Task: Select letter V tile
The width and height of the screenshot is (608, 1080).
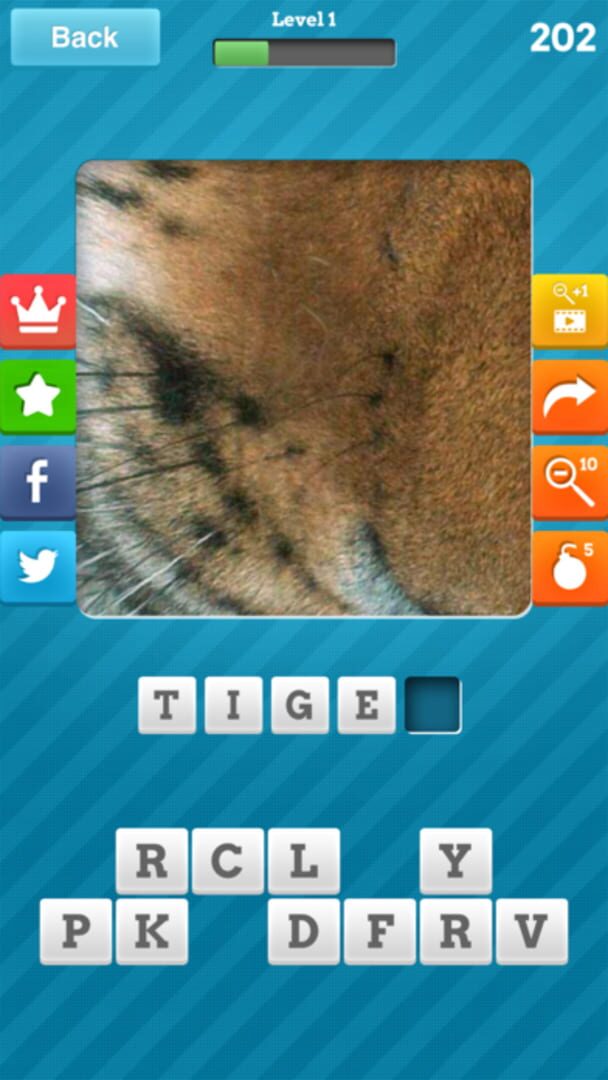Action: (531, 931)
